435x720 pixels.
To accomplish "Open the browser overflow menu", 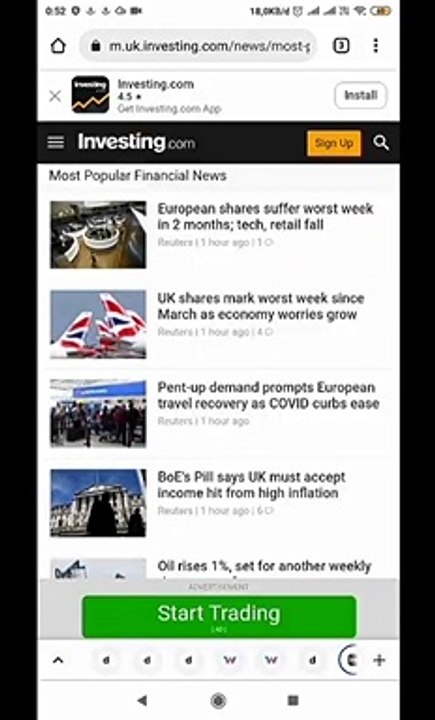I will tap(375, 45).
